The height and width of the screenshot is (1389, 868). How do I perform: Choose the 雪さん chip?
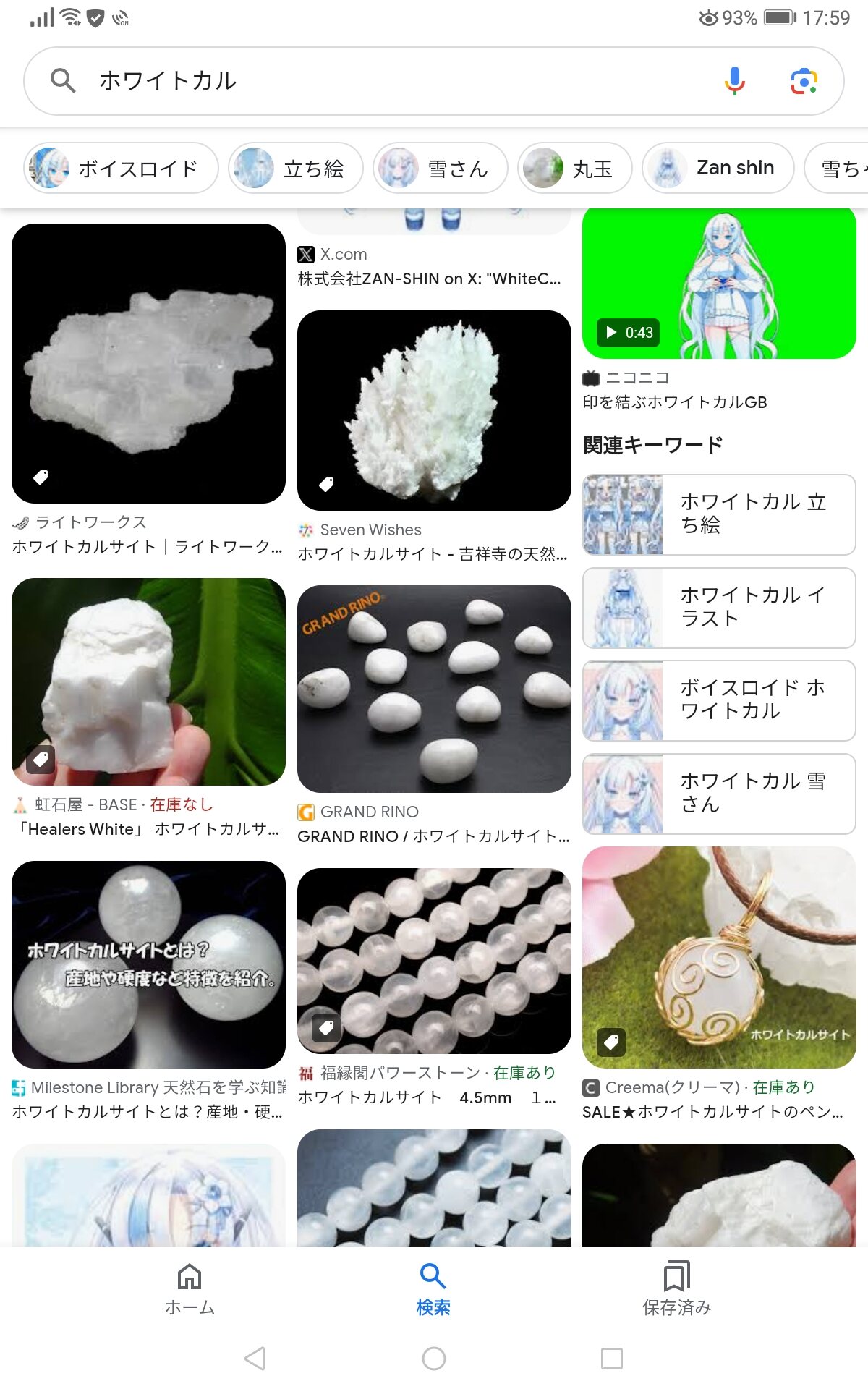click(x=440, y=168)
